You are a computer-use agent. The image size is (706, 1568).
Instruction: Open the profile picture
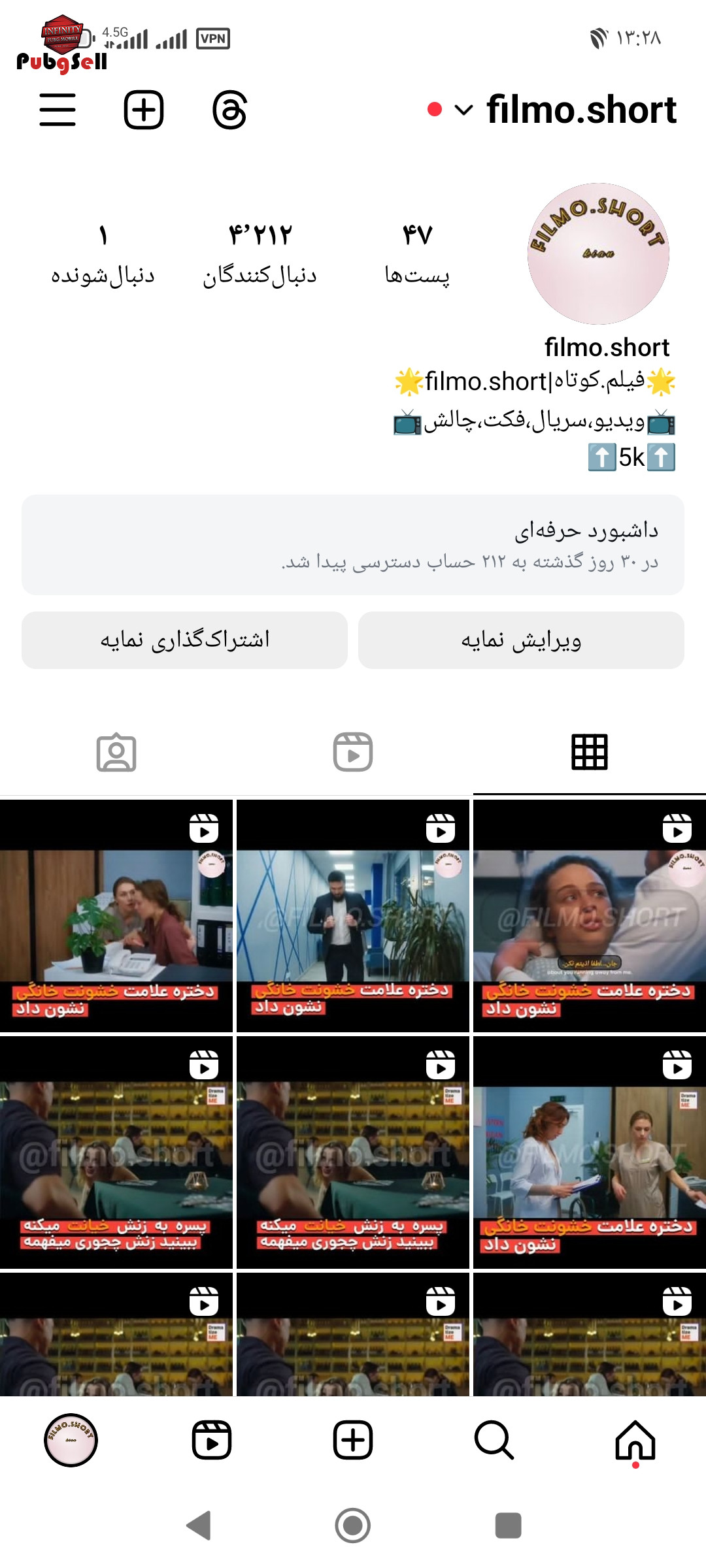[x=598, y=253]
